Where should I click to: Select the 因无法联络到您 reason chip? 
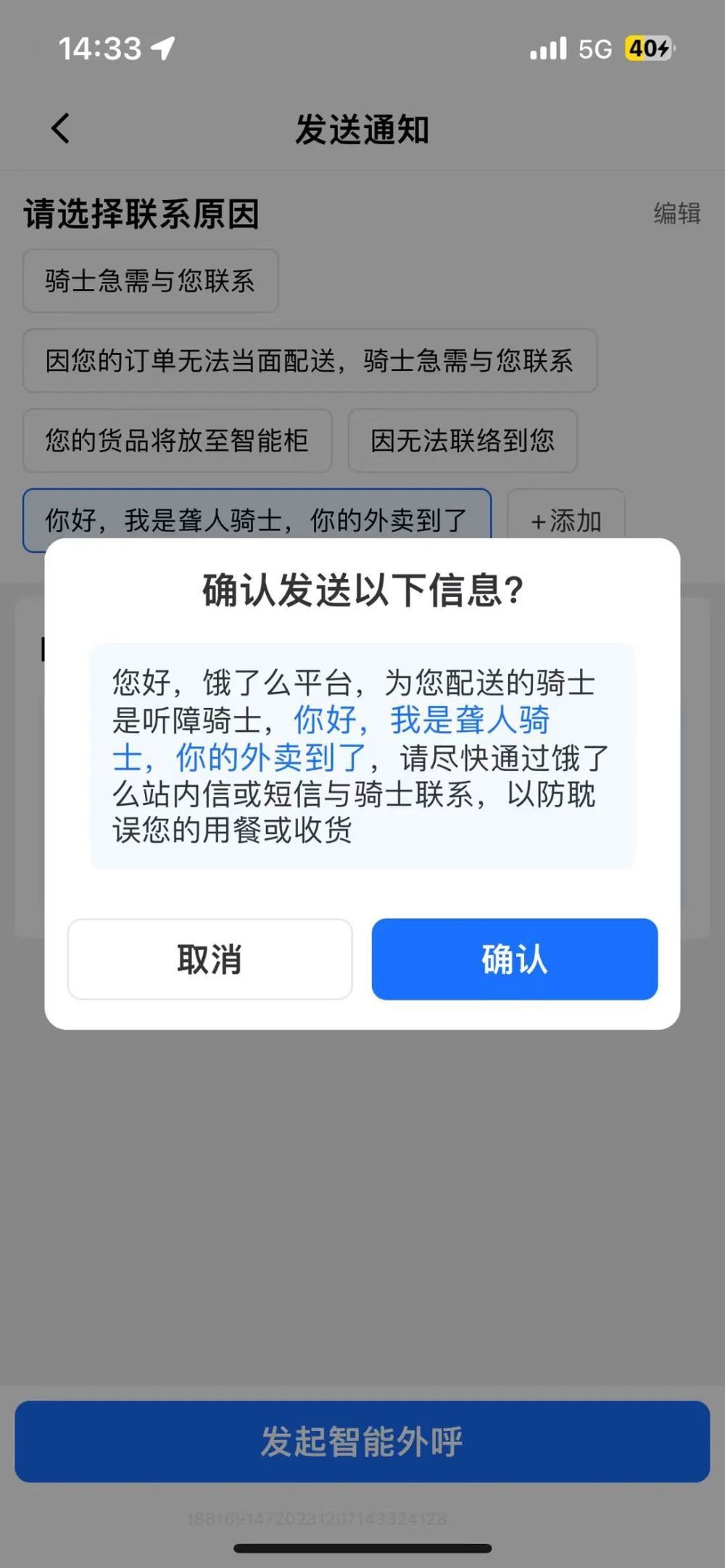463,442
